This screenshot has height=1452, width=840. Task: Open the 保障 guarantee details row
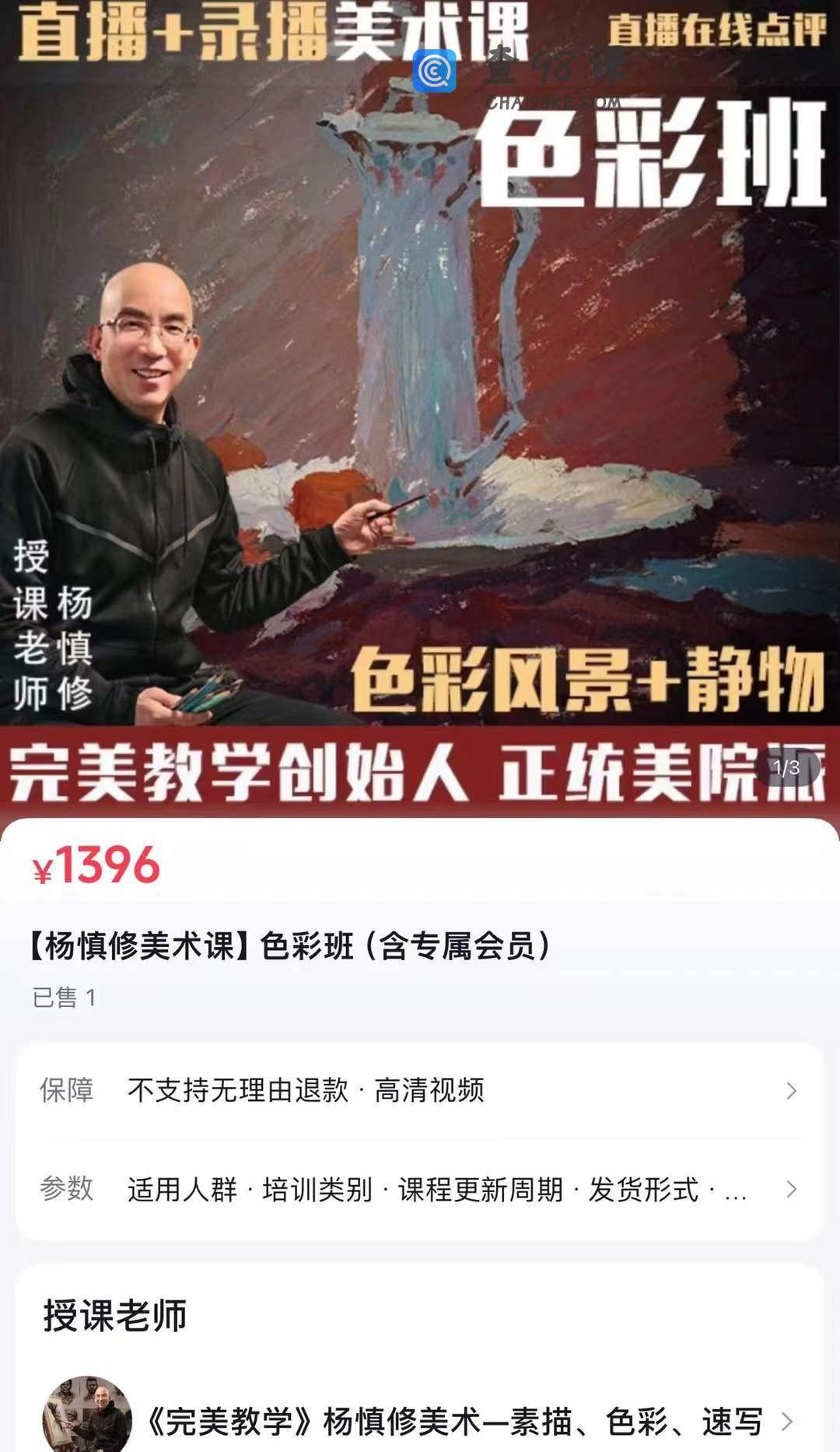click(420, 1091)
